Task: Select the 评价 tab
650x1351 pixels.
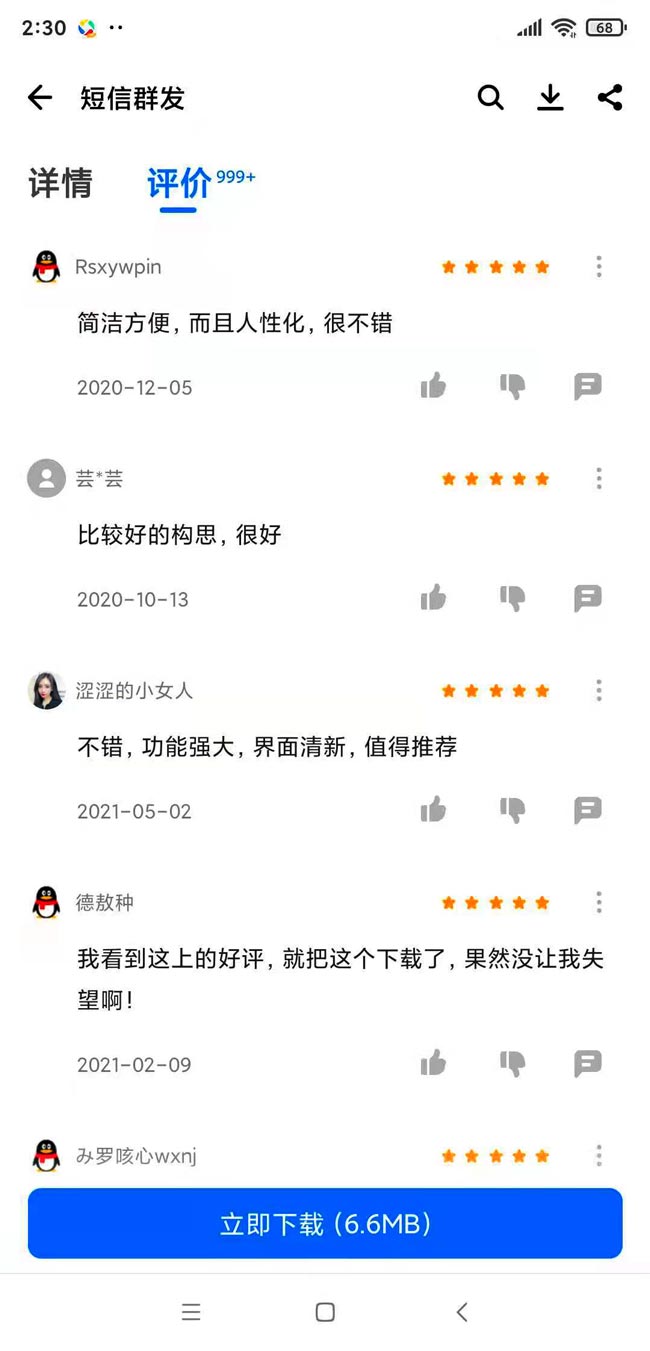Action: click(x=179, y=184)
